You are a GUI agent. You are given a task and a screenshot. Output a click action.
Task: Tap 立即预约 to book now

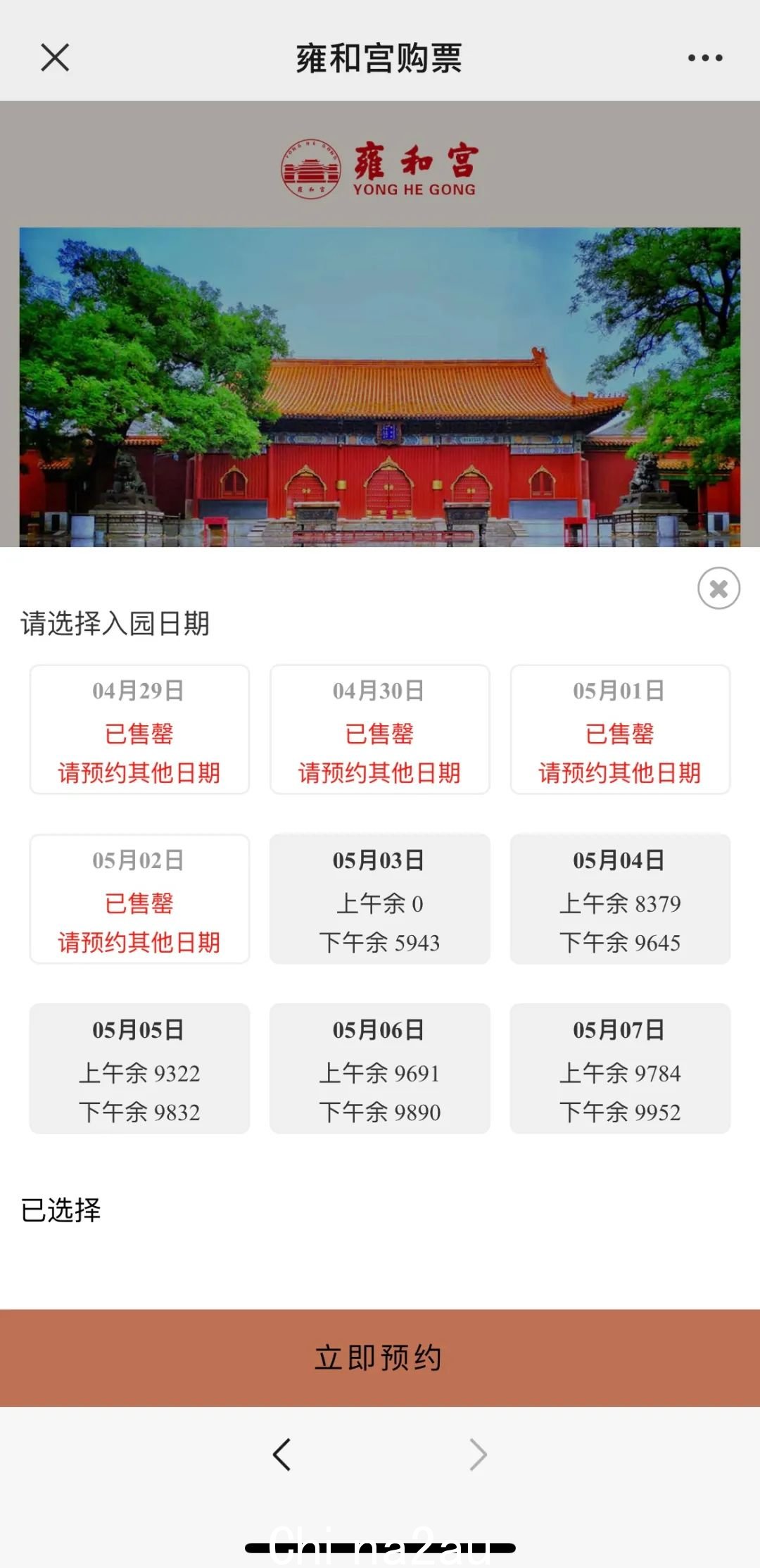click(x=380, y=1358)
